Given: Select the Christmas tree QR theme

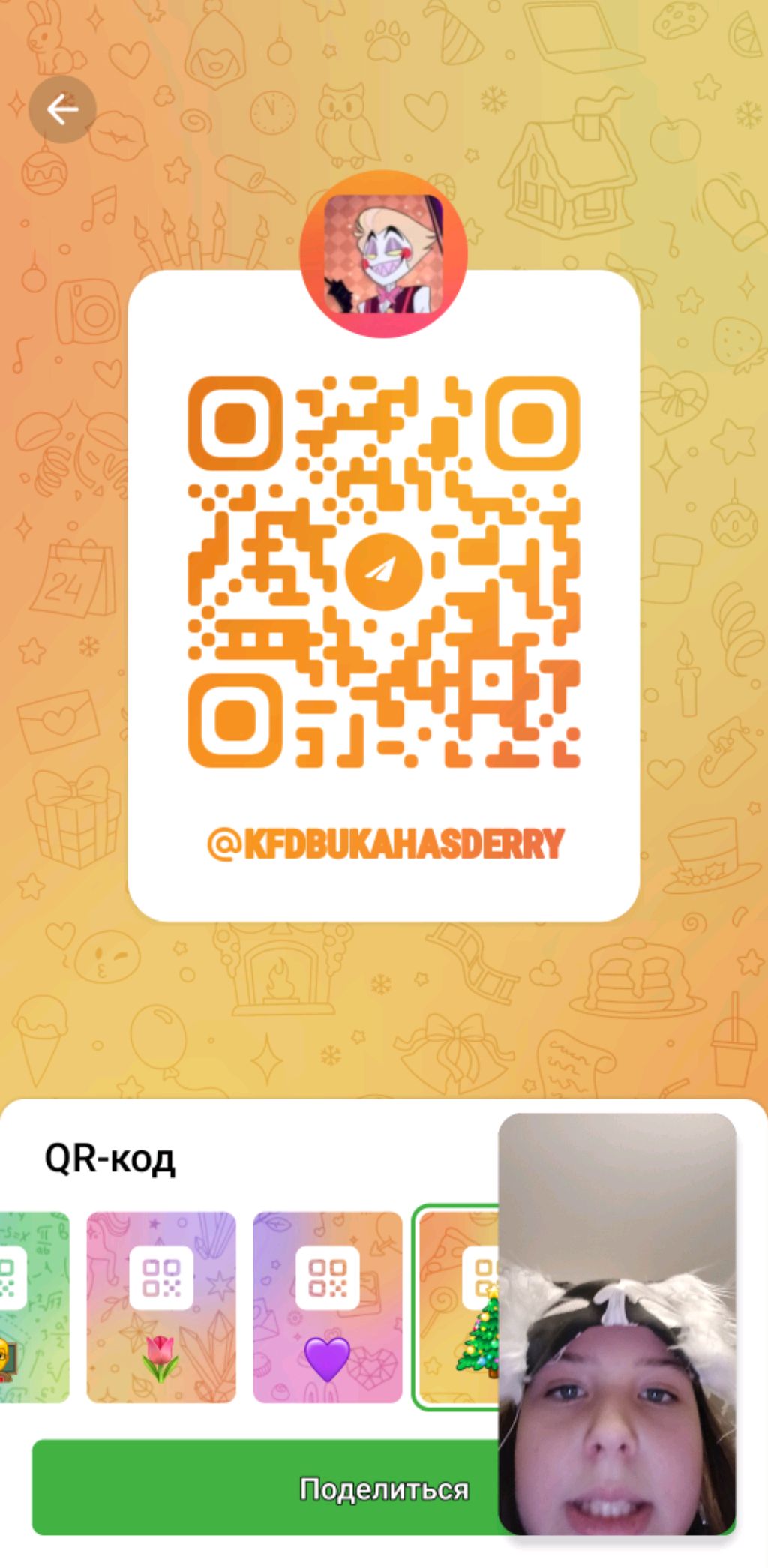Looking at the screenshot, I should click(457, 1307).
